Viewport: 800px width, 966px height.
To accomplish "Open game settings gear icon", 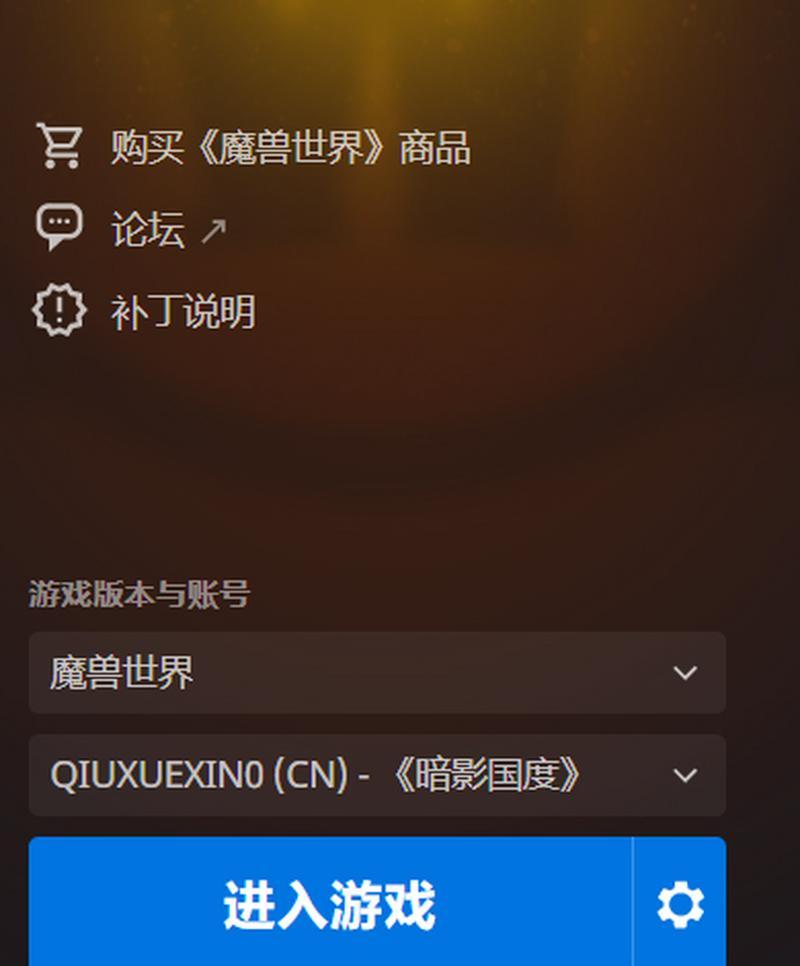I will pyautogui.click(x=680, y=905).
